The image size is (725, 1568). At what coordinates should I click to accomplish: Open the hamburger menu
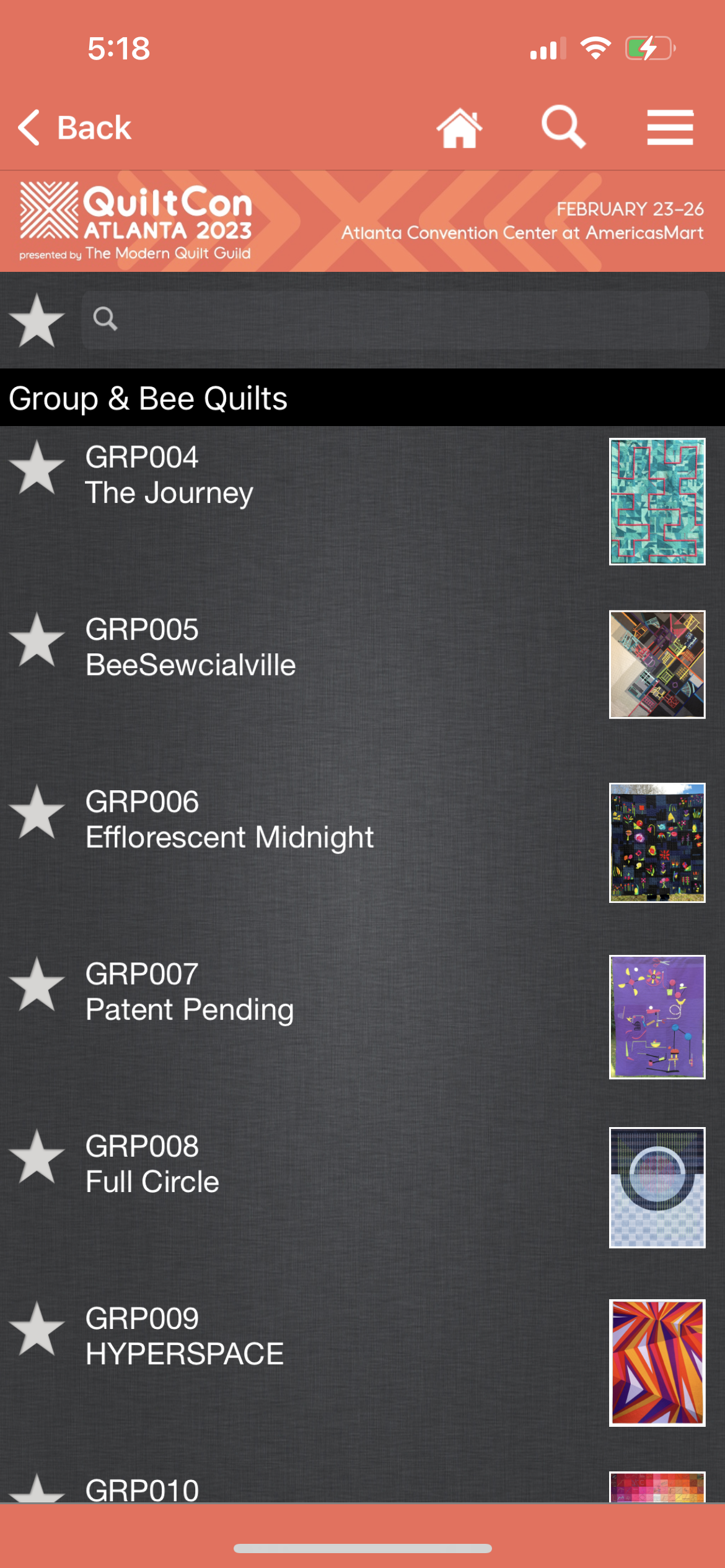click(x=670, y=128)
